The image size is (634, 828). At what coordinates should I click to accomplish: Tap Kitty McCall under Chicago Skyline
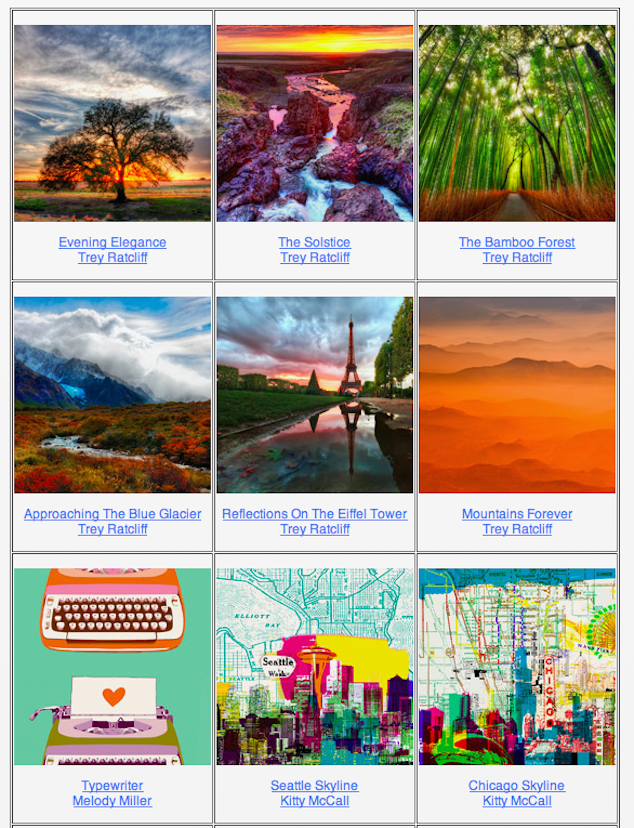pos(517,801)
